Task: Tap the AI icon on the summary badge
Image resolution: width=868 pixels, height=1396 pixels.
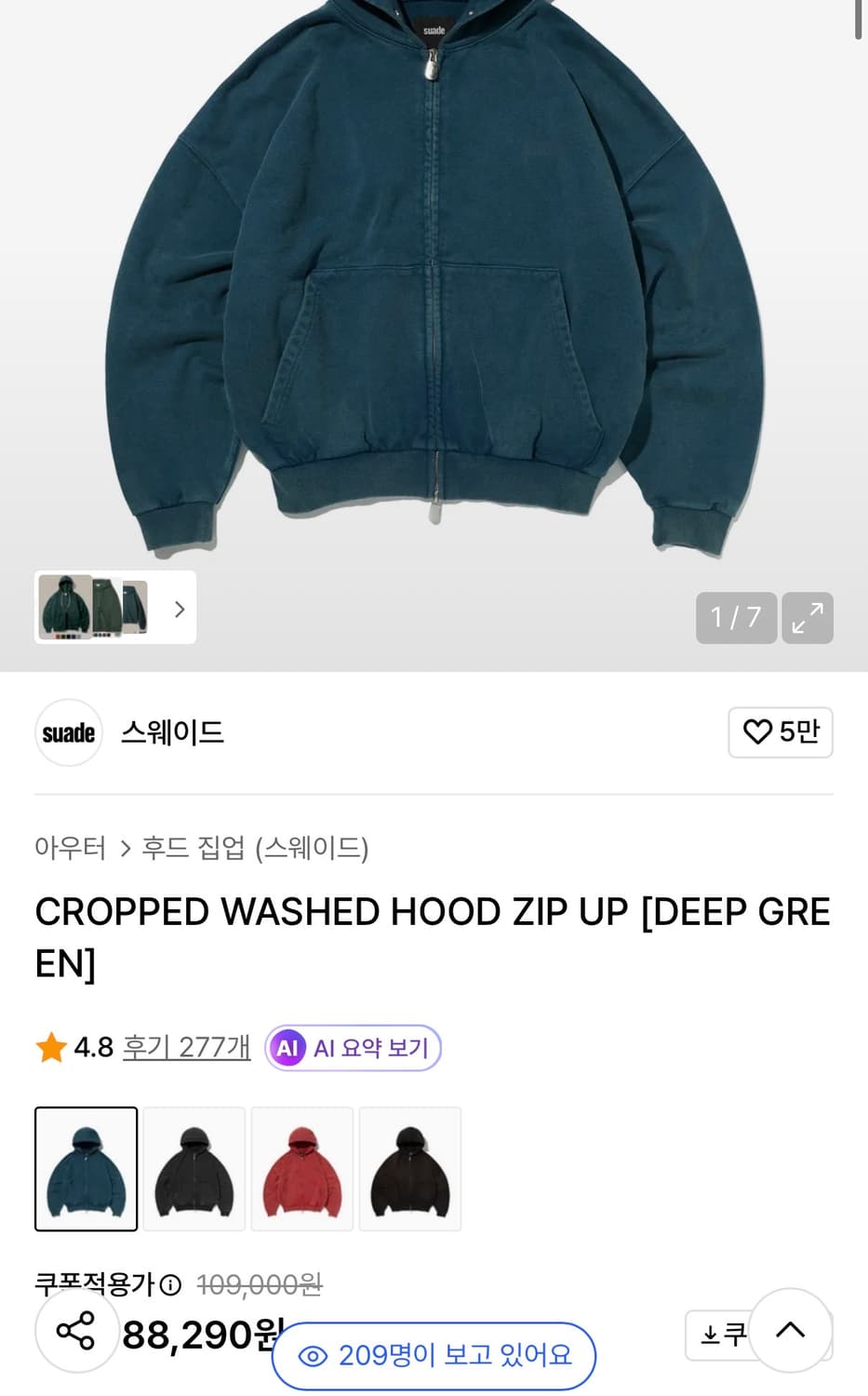Action: [287, 1047]
